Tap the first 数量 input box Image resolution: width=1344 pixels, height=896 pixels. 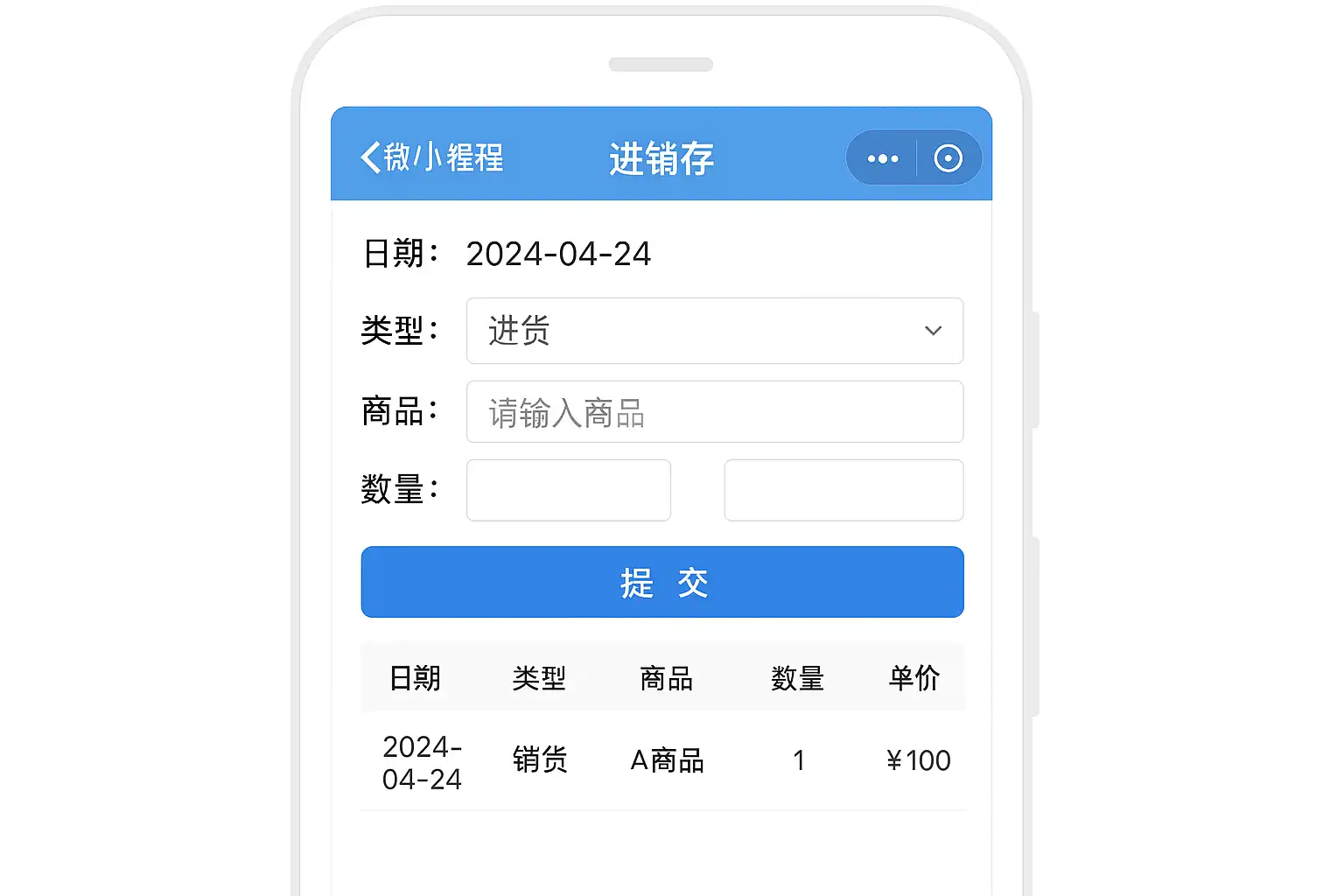pos(569,490)
